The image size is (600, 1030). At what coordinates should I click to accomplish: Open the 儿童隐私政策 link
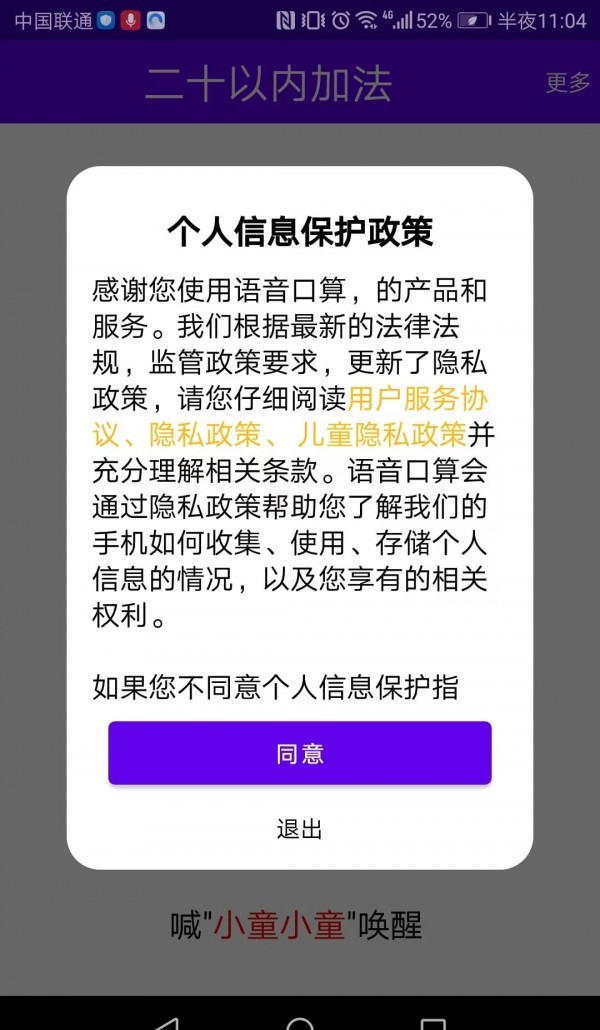(382, 434)
